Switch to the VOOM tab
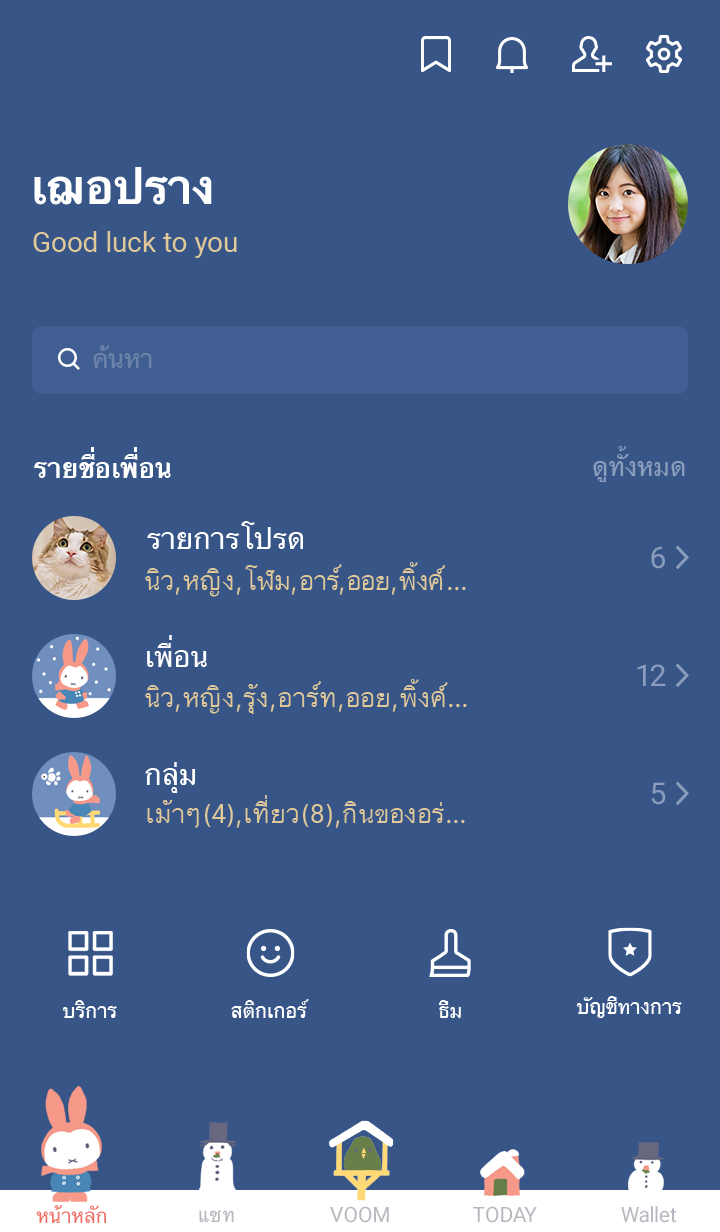720x1232 pixels. 360,1172
